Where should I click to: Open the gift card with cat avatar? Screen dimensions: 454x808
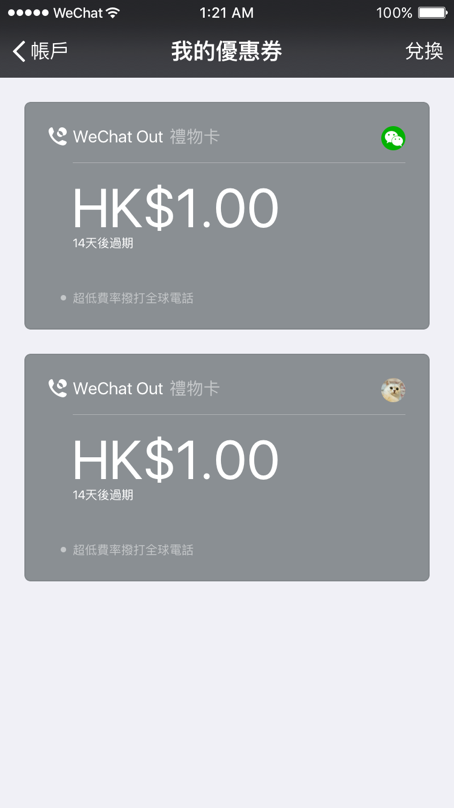(227, 467)
